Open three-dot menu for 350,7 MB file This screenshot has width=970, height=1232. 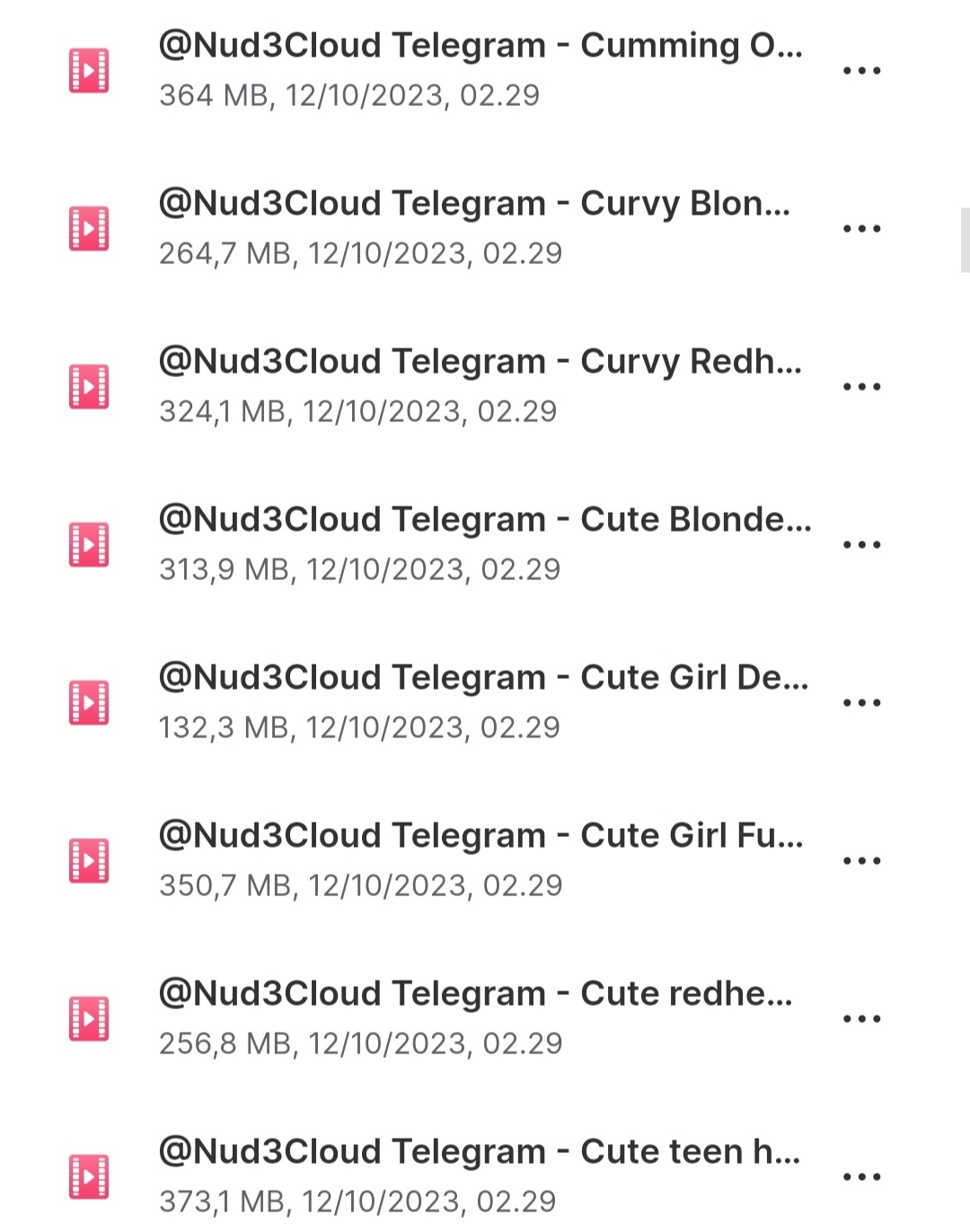coord(861,861)
